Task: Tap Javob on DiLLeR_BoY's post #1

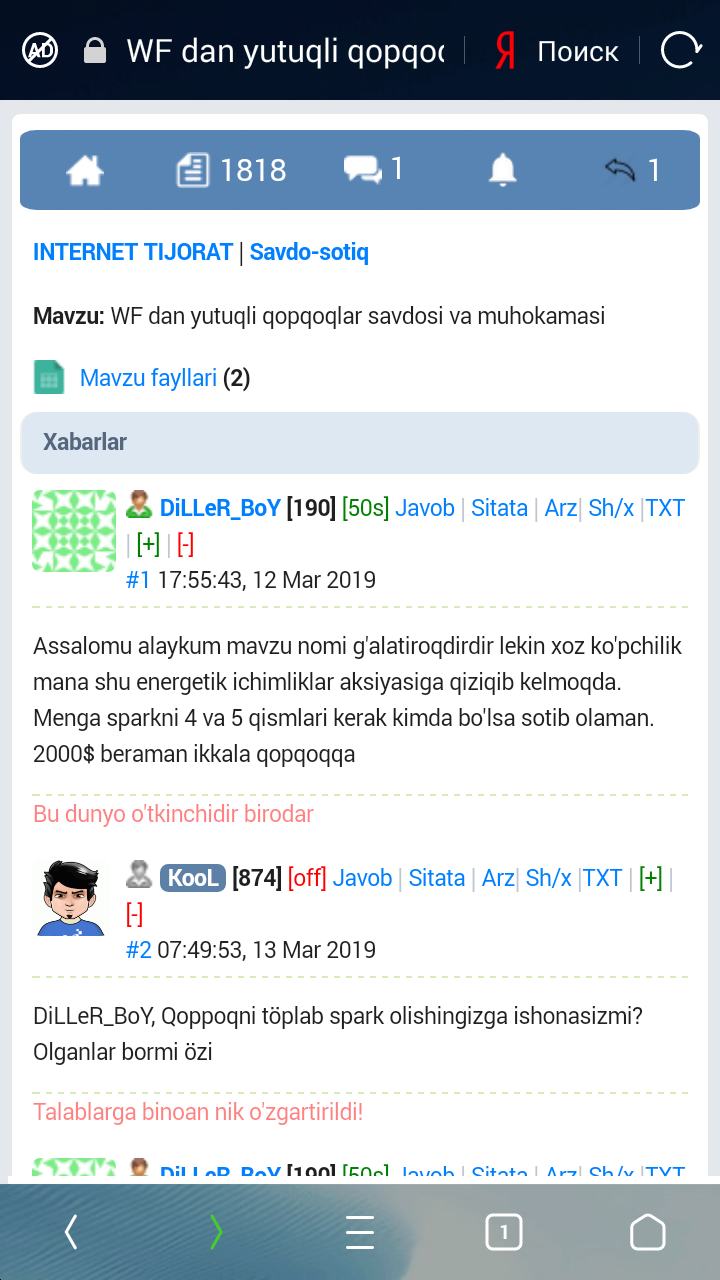Action: tap(425, 508)
